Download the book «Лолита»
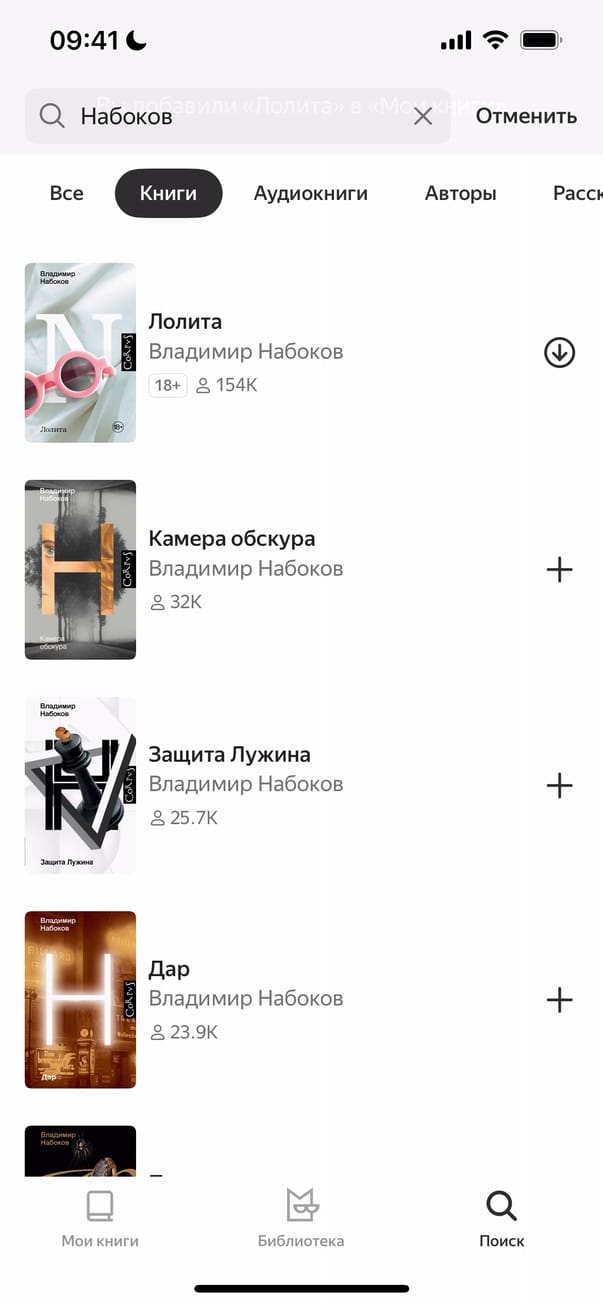 559,353
